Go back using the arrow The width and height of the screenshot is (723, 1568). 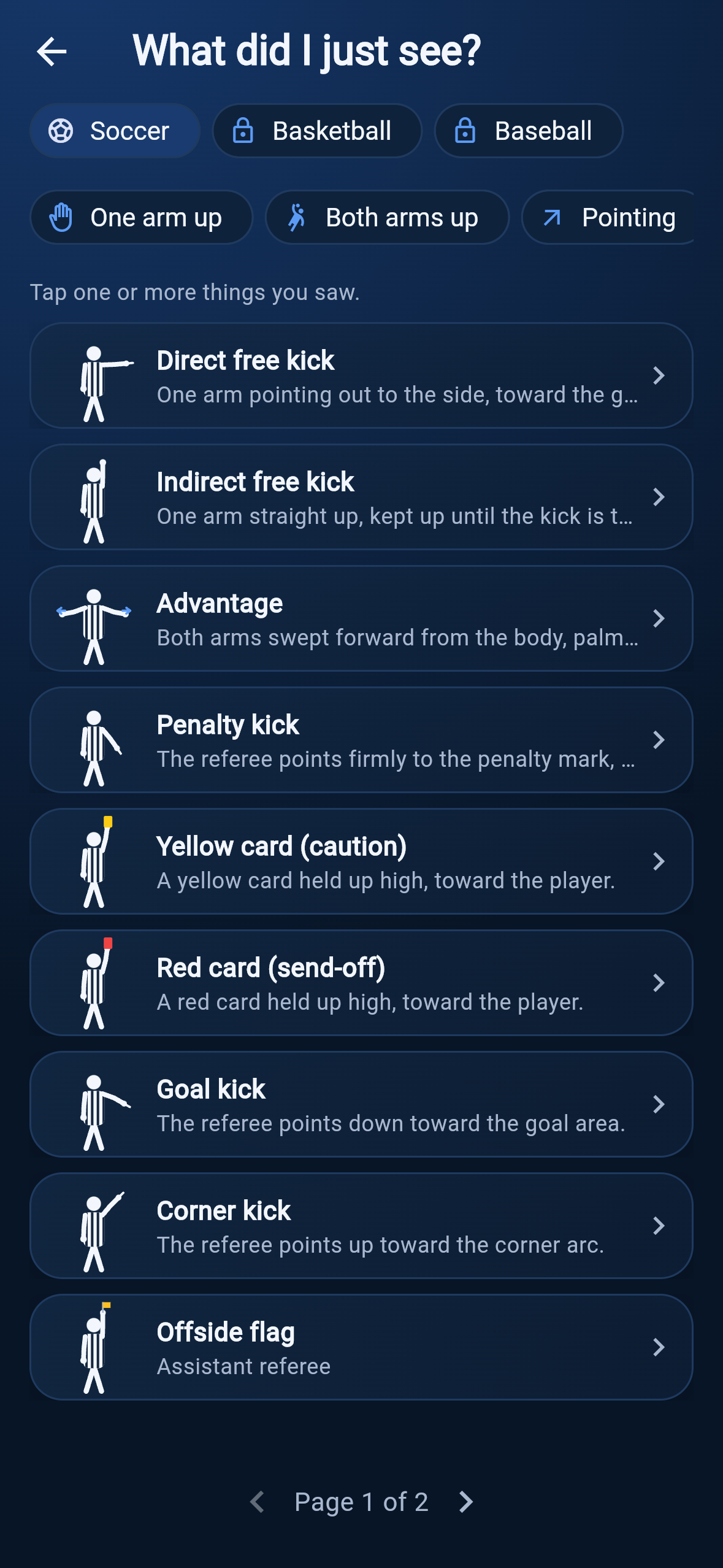52,51
